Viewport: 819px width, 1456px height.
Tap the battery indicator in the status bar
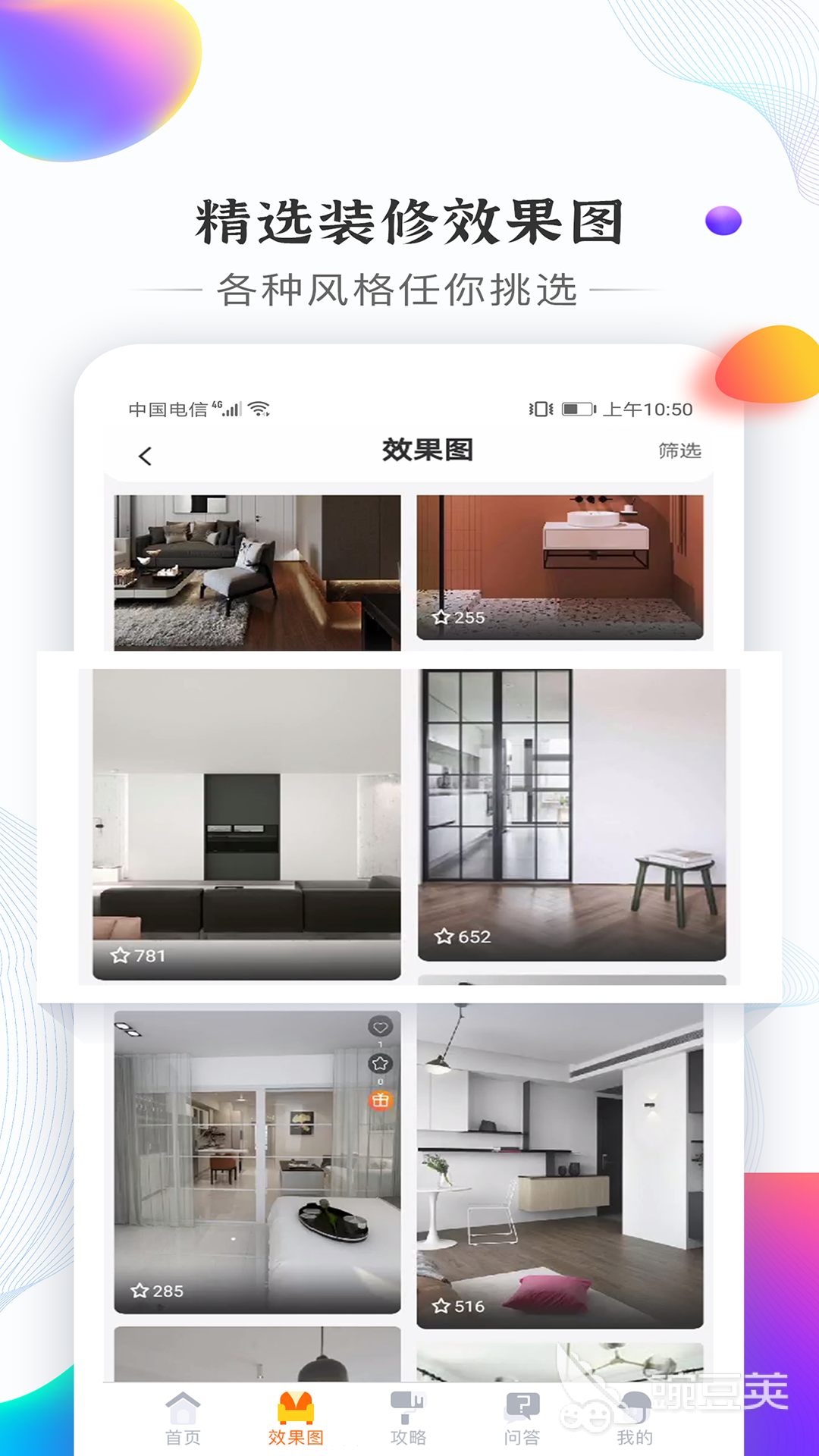coord(578,408)
